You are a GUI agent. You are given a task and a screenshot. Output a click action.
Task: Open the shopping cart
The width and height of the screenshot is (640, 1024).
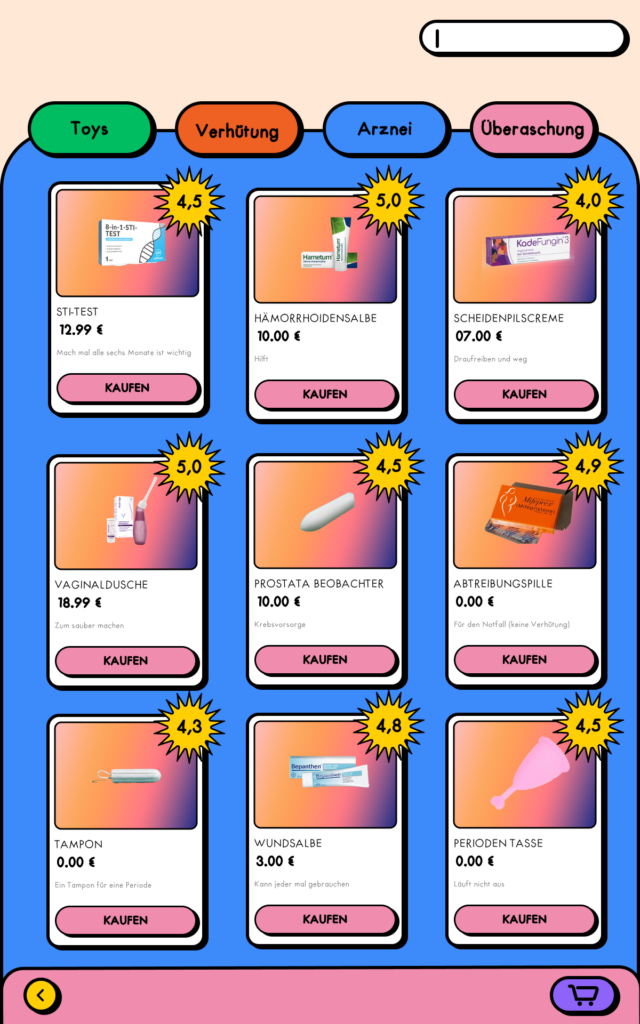point(584,995)
